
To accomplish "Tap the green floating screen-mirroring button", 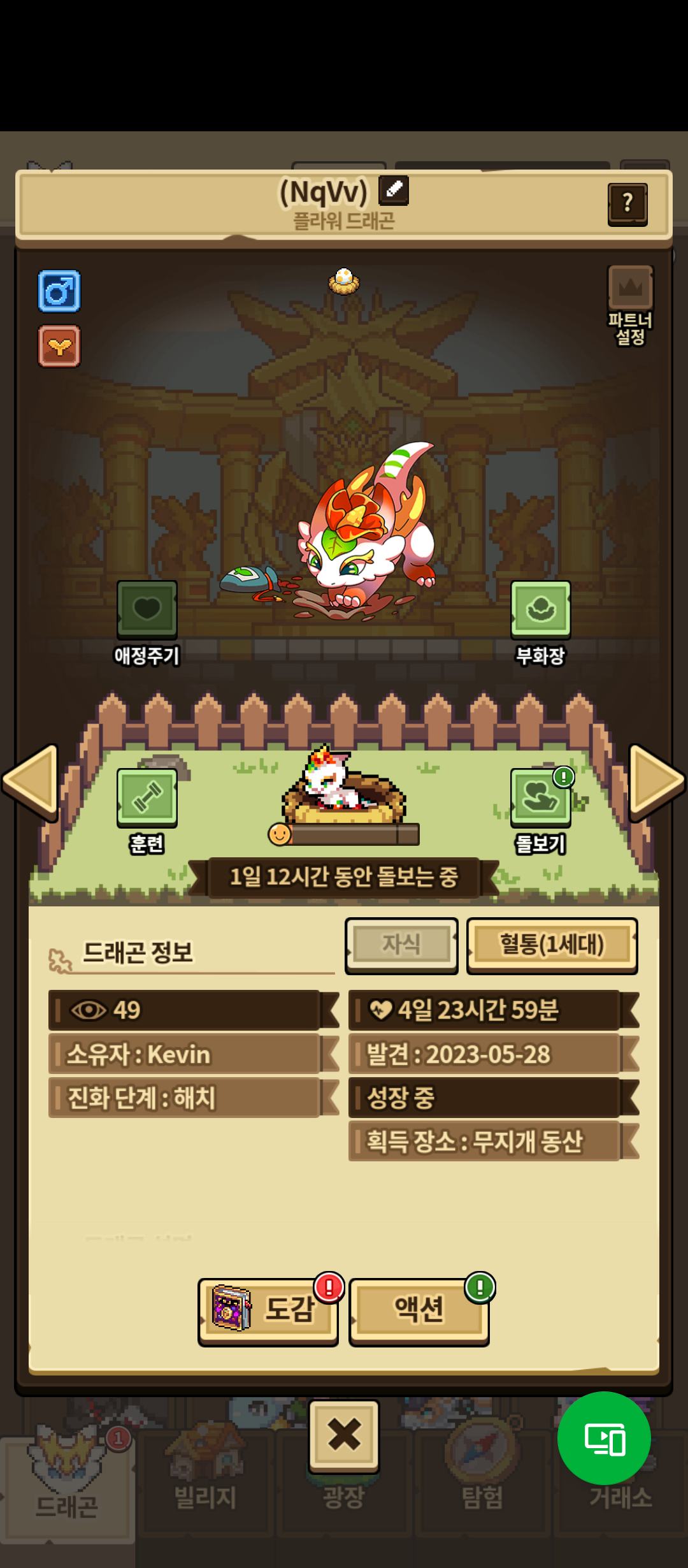I will (x=604, y=1439).
